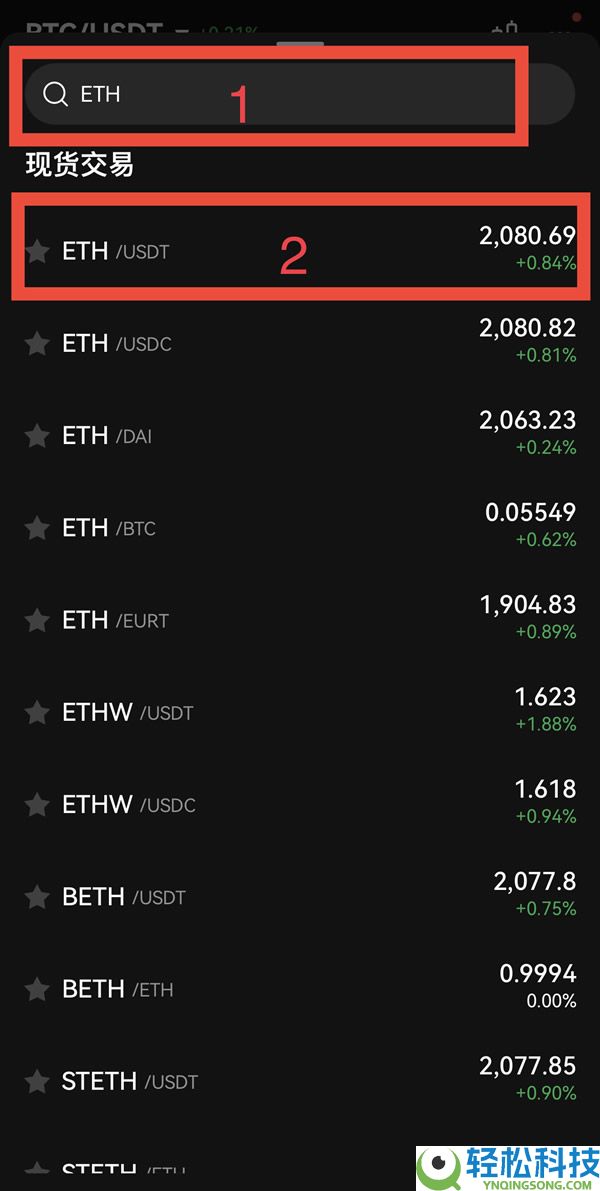The height and width of the screenshot is (1191, 600).
Task: Choose the ETH/EURT pair
Action: [x=300, y=620]
